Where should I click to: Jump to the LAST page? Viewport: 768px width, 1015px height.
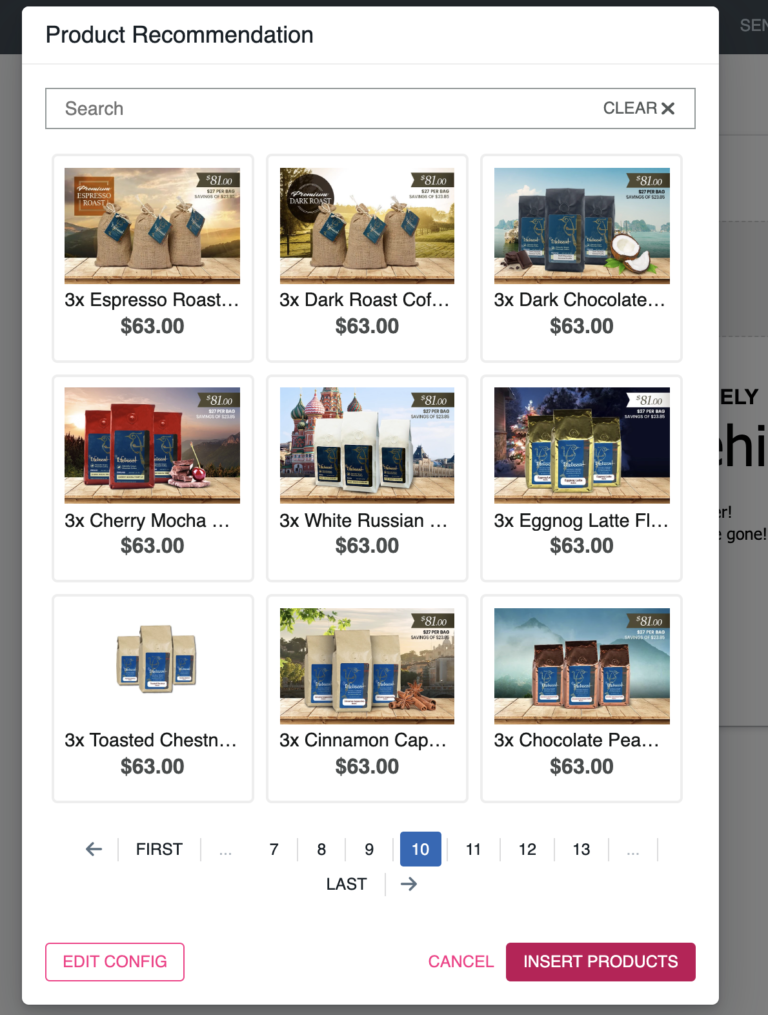pos(346,884)
